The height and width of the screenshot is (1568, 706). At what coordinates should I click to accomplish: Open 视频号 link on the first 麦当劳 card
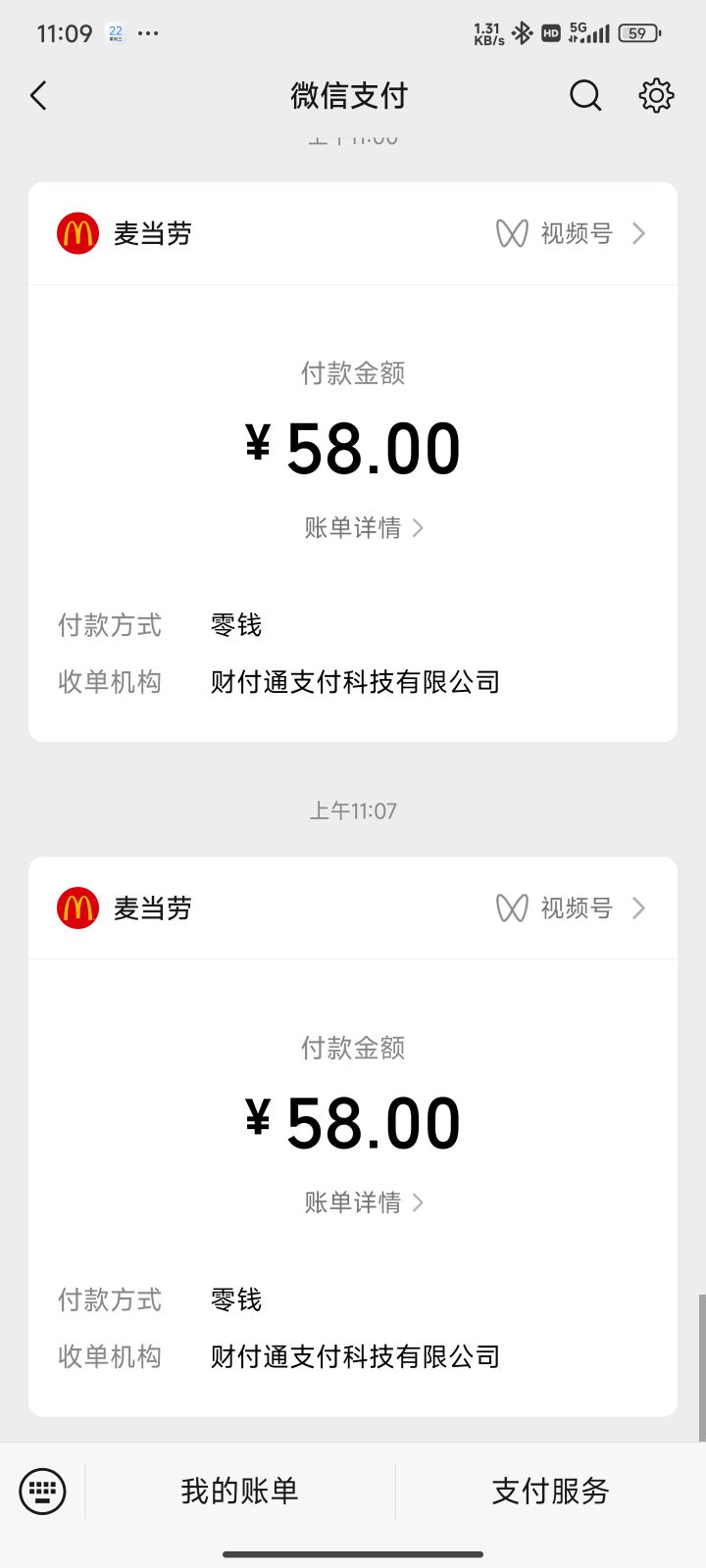click(x=571, y=233)
